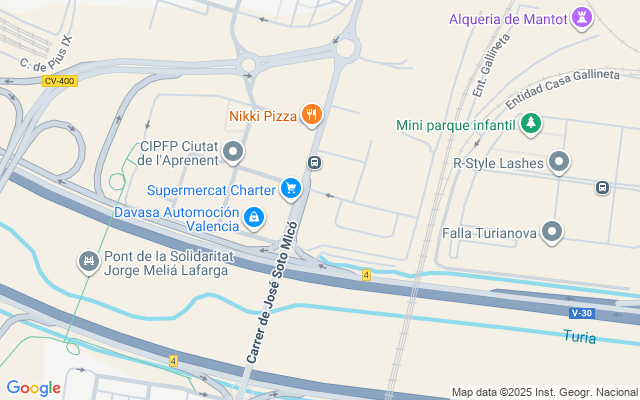The image size is (640, 400).
Task: Open Davasa Automoción Valencia marker
Action: [254, 217]
